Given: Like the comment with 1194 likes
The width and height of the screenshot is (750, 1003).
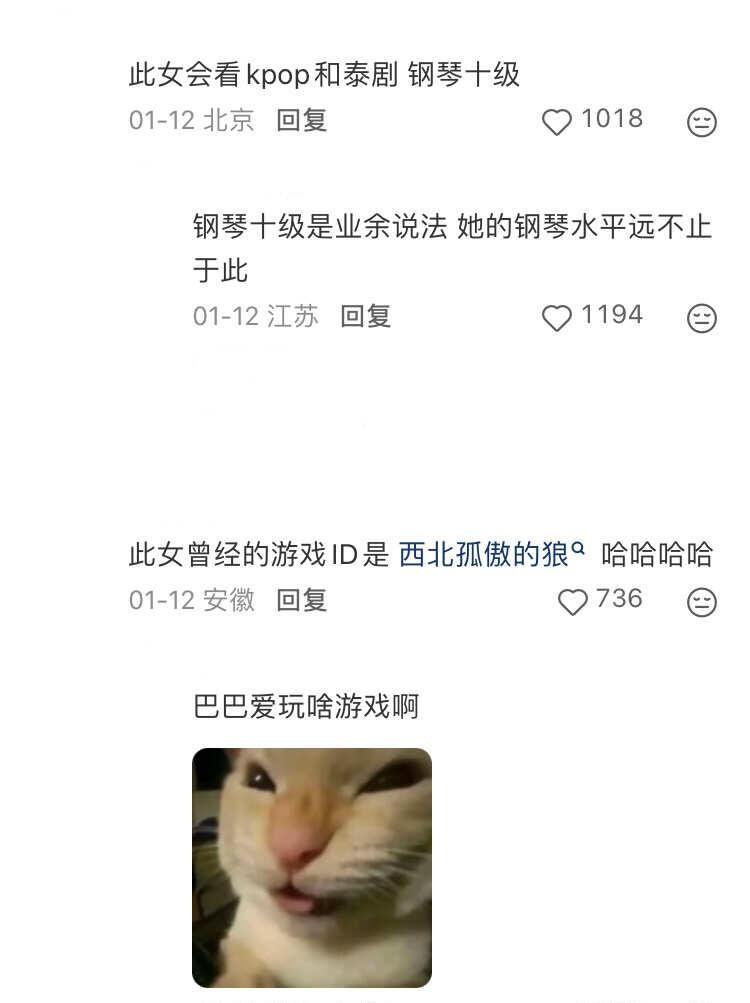Looking at the screenshot, I should [559, 315].
